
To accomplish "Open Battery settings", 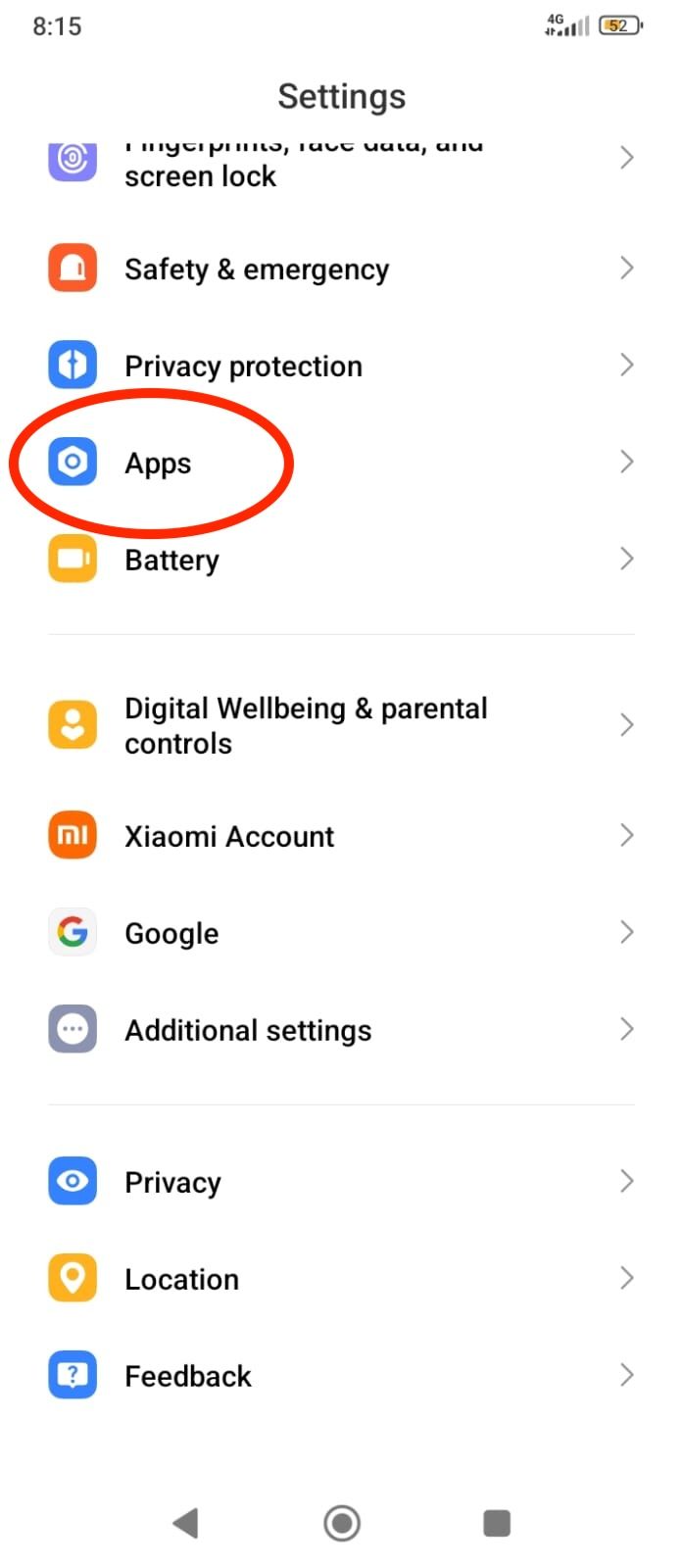I will [x=171, y=560].
